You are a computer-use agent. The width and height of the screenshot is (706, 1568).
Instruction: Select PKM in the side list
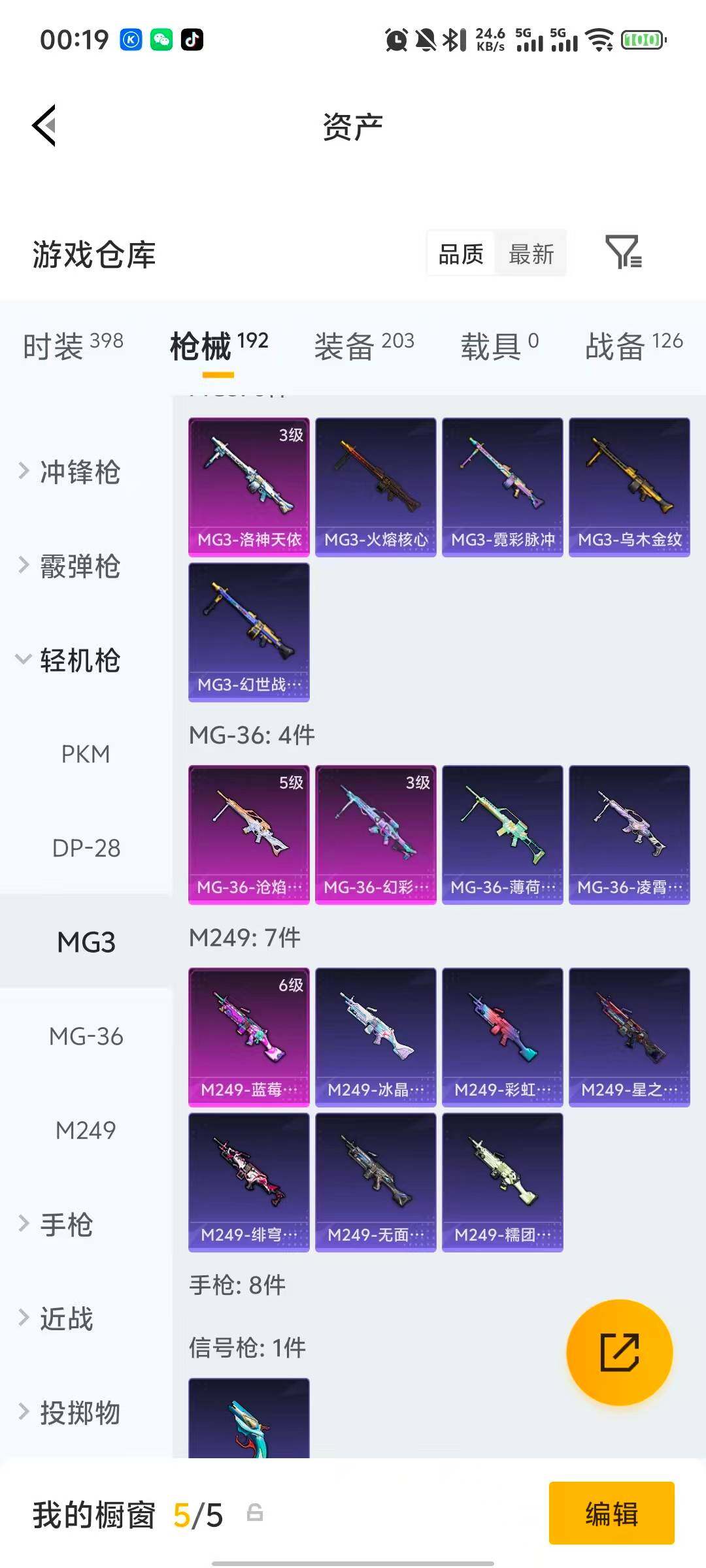[x=86, y=754]
